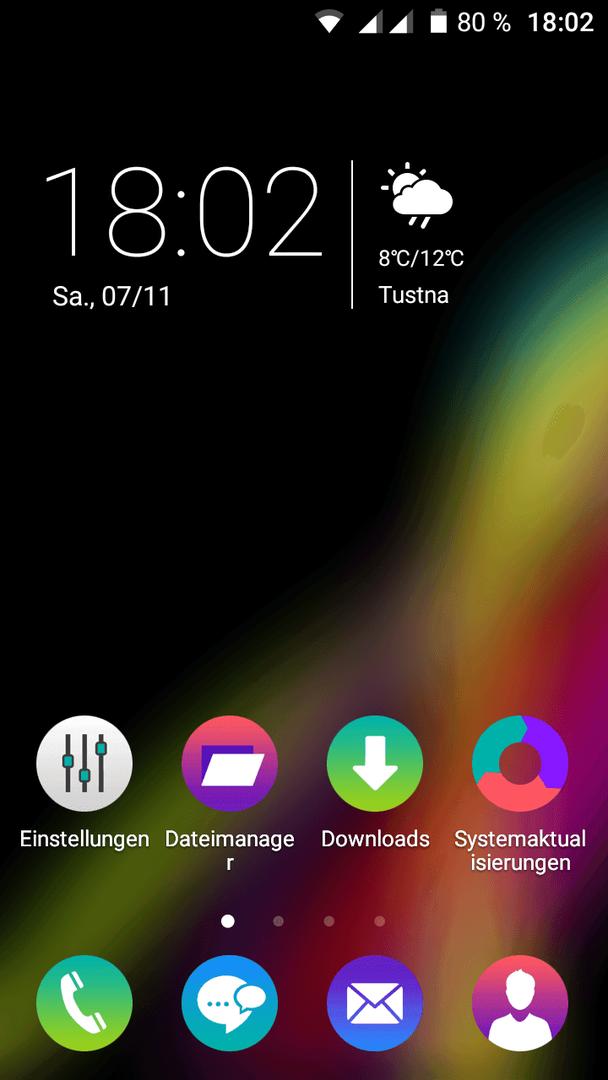Open the phone dialer in the dock
Image resolution: width=608 pixels, height=1080 pixels.
(x=84, y=1003)
